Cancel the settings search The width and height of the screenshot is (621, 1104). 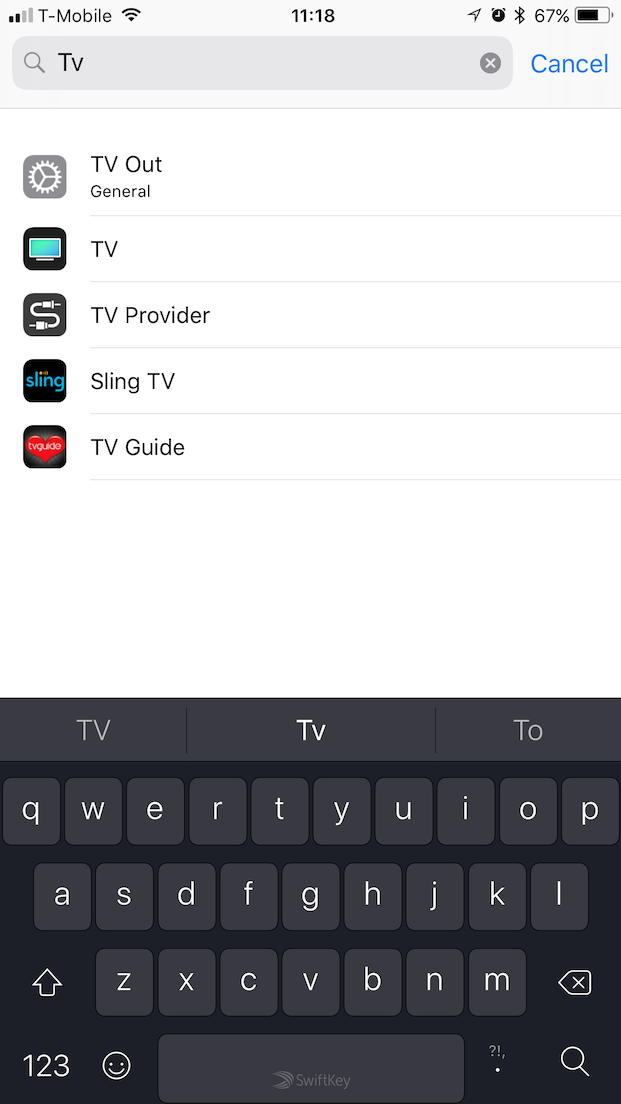point(569,63)
